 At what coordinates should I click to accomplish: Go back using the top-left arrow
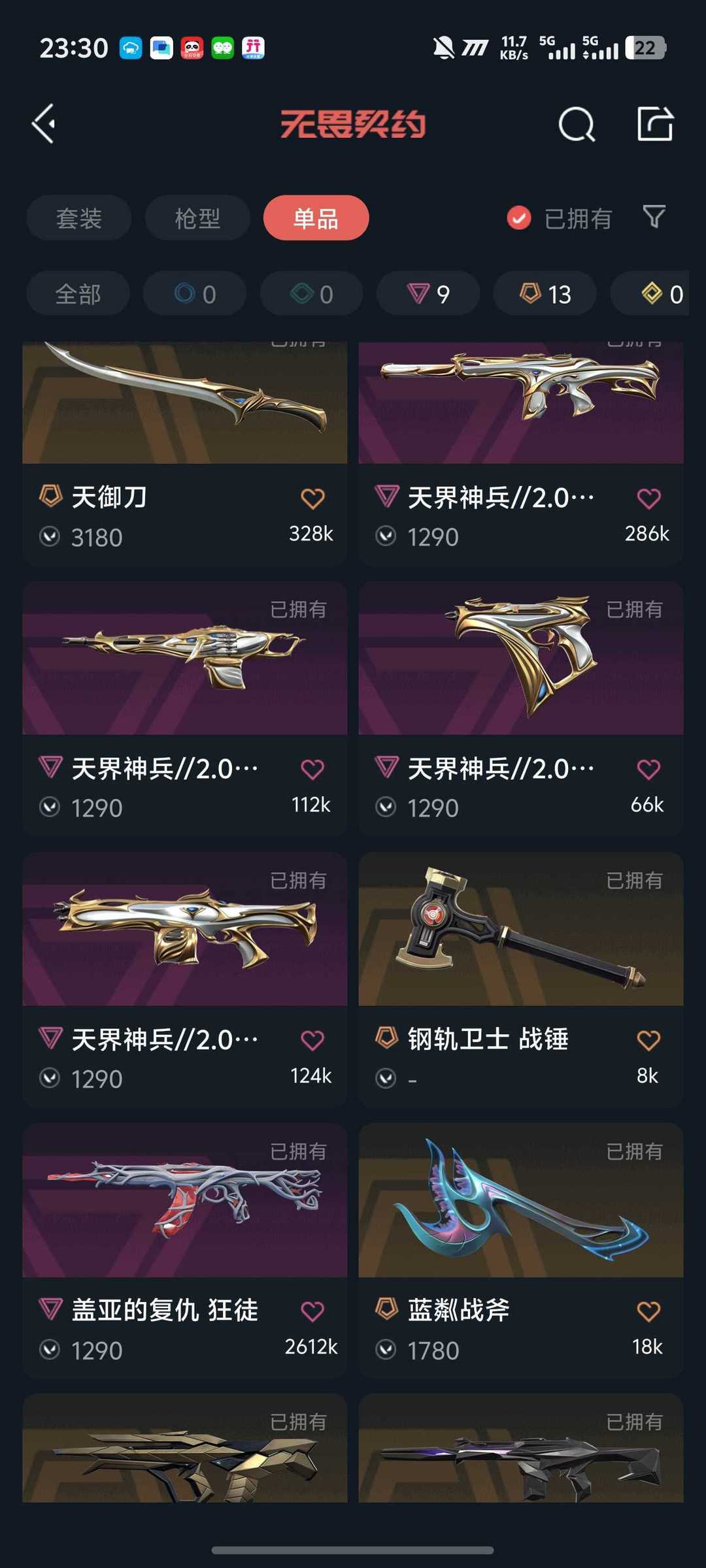tap(44, 124)
